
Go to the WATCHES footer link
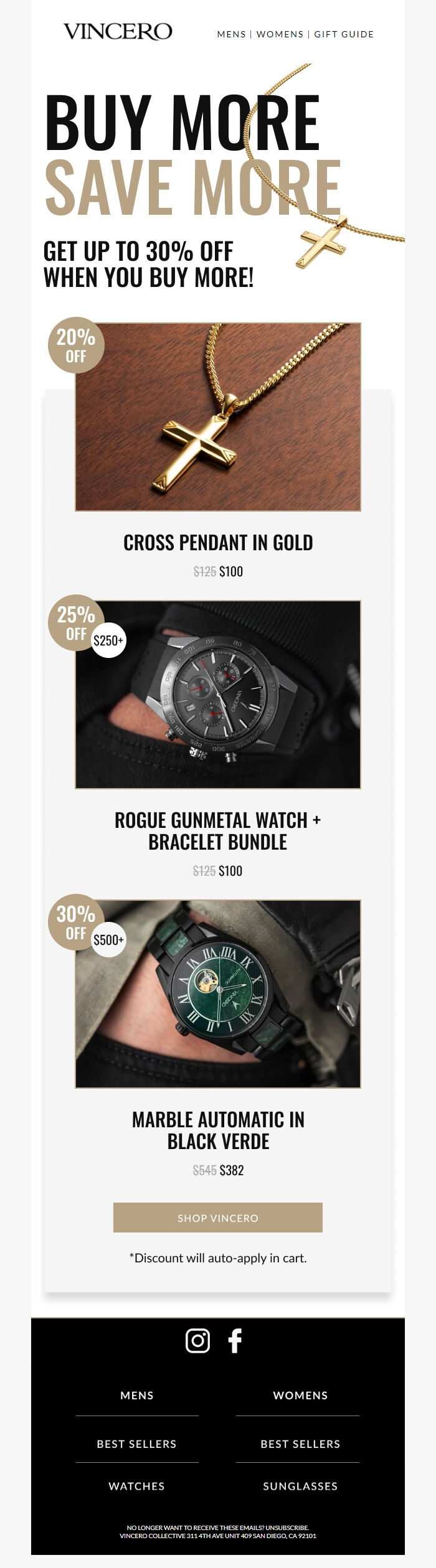point(137,1486)
